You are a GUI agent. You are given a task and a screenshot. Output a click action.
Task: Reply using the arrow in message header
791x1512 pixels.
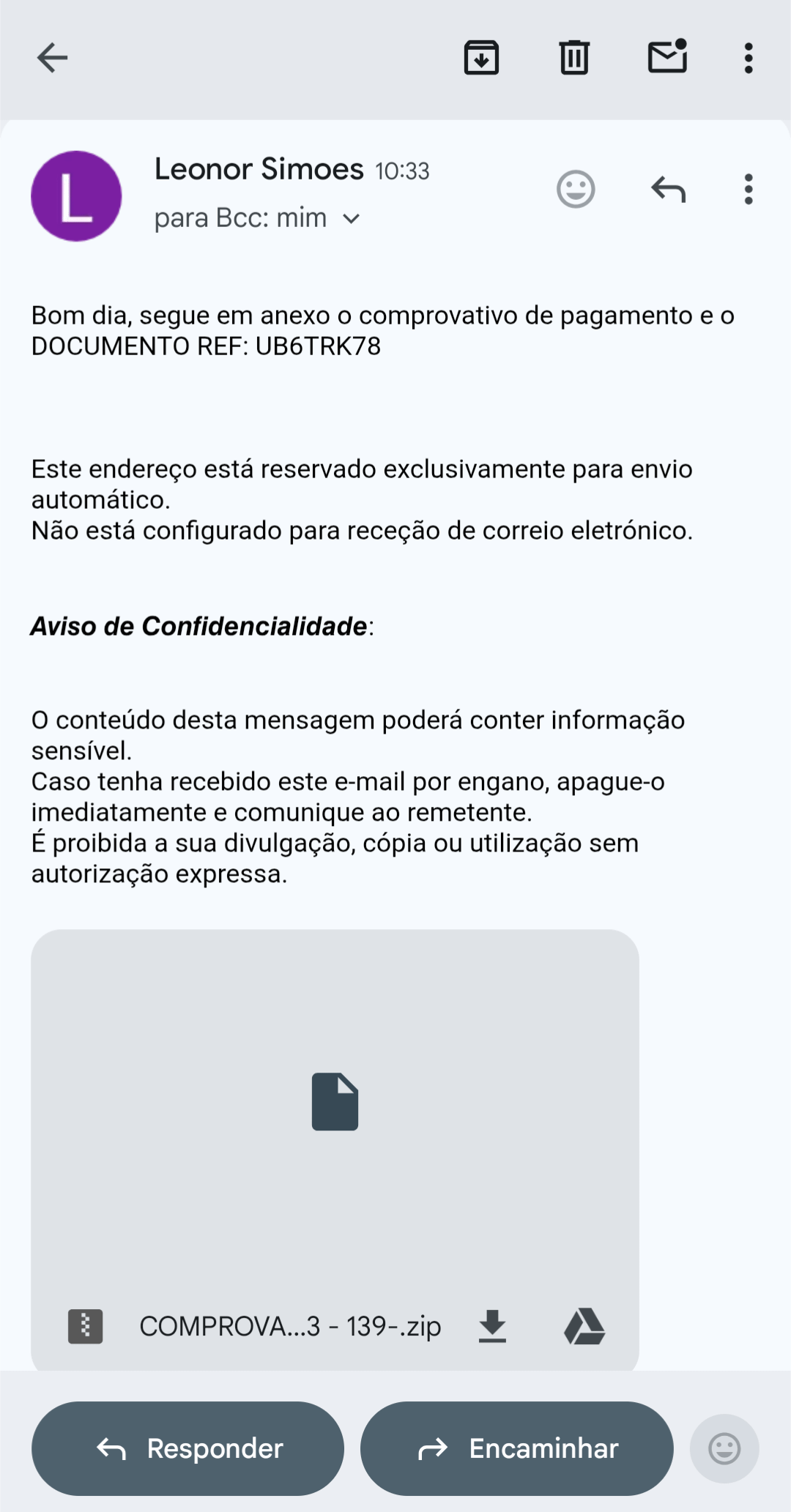pos(668,190)
